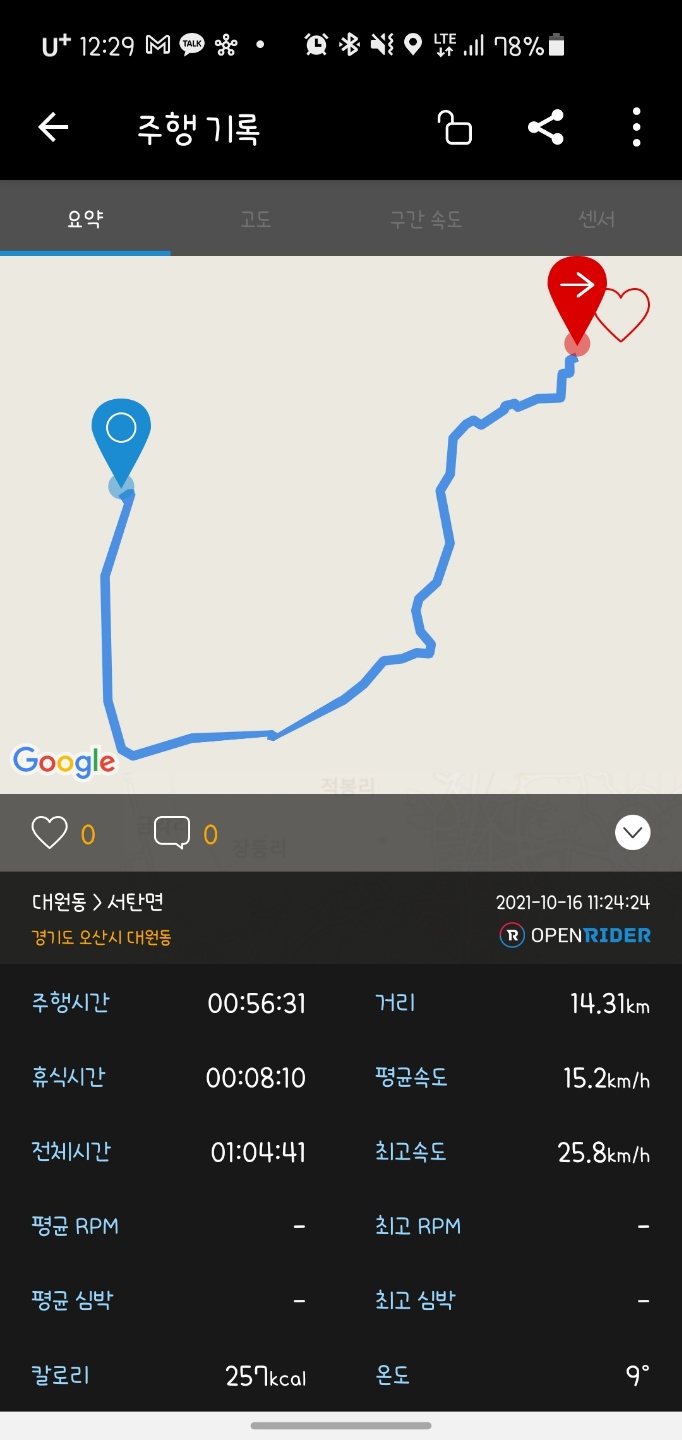Expand the map with the down chevron
Screen dimensions: 682x1440
(x=633, y=833)
